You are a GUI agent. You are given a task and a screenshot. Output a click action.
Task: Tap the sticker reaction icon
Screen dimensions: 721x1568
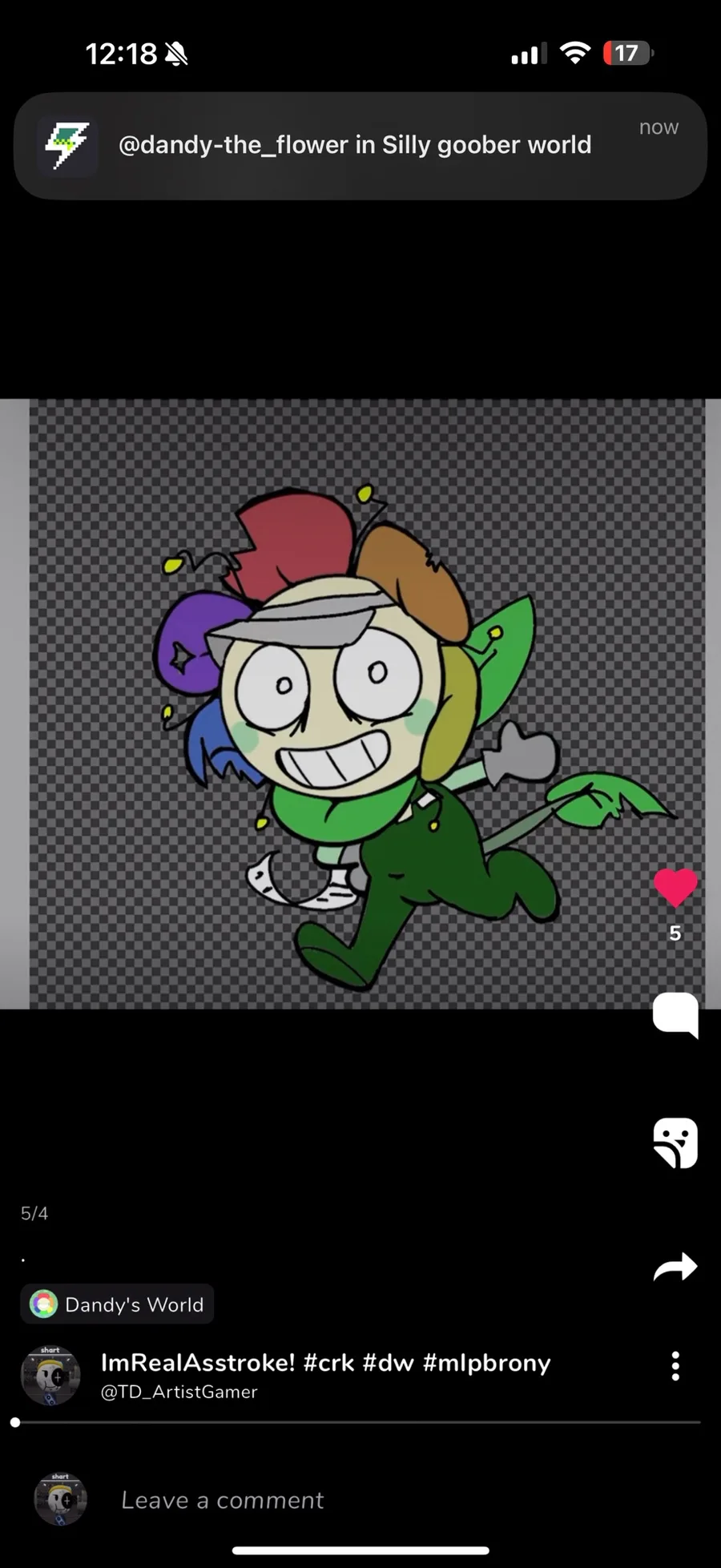(x=675, y=1143)
